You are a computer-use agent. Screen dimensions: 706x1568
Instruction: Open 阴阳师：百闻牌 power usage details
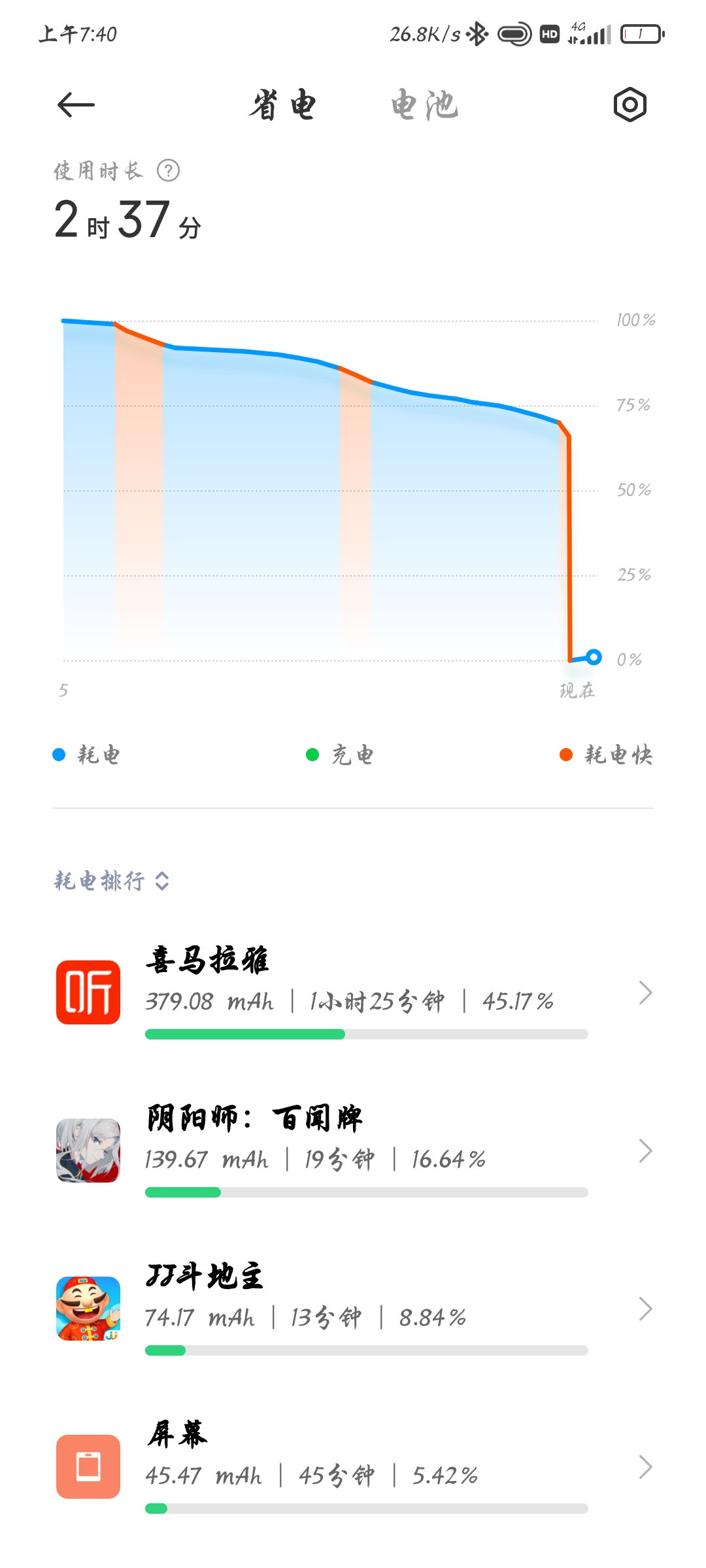(x=353, y=1150)
